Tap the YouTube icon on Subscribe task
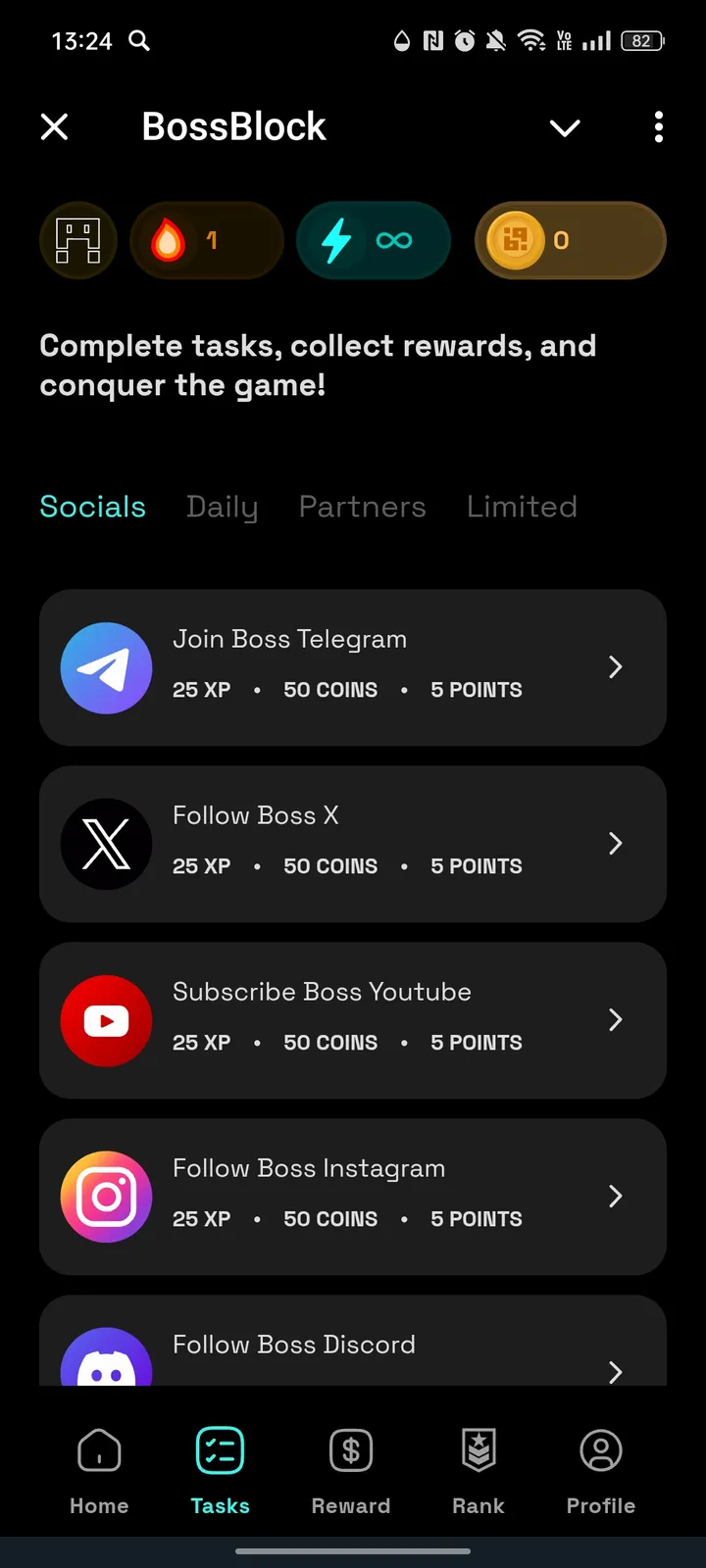This screenshot has height=1568, width=706. (106, 1020)
